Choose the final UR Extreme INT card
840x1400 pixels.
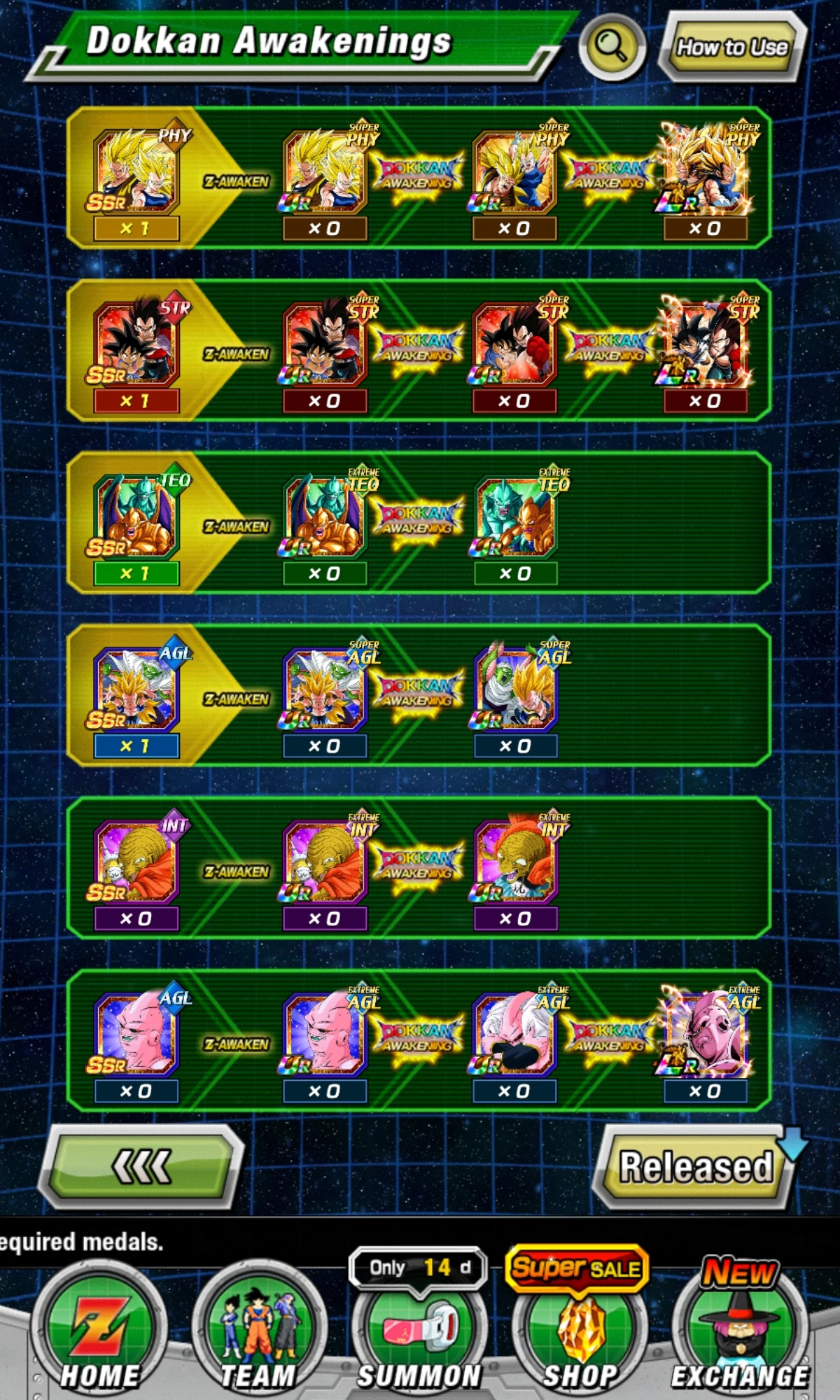[516, 862]
